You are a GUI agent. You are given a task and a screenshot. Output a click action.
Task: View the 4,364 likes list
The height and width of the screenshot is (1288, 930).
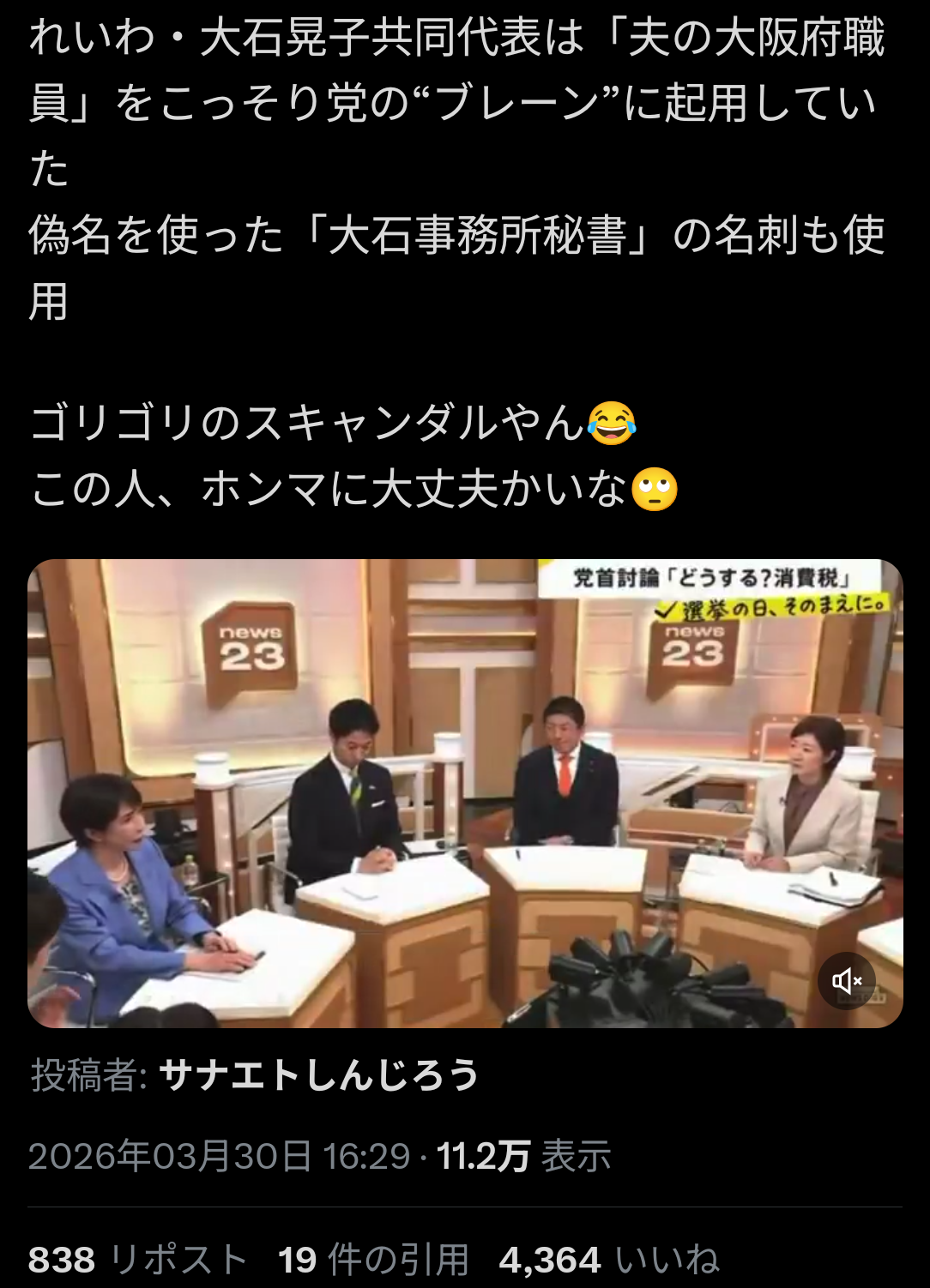pyautogui.click(x=608, y=1260)
